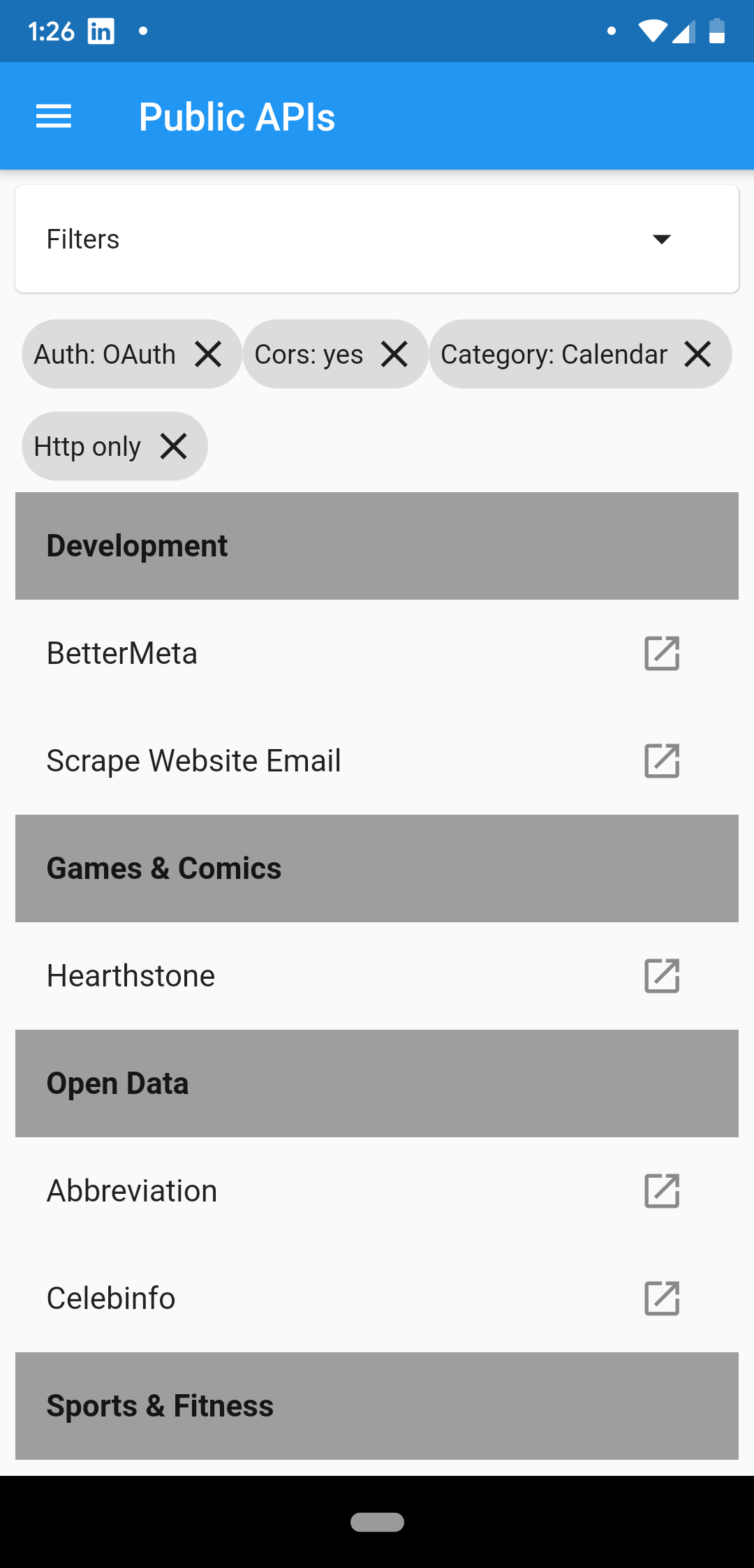Remove the Category: Calendar filter chip
754x1568 pixels.
[x=697, y=354]
